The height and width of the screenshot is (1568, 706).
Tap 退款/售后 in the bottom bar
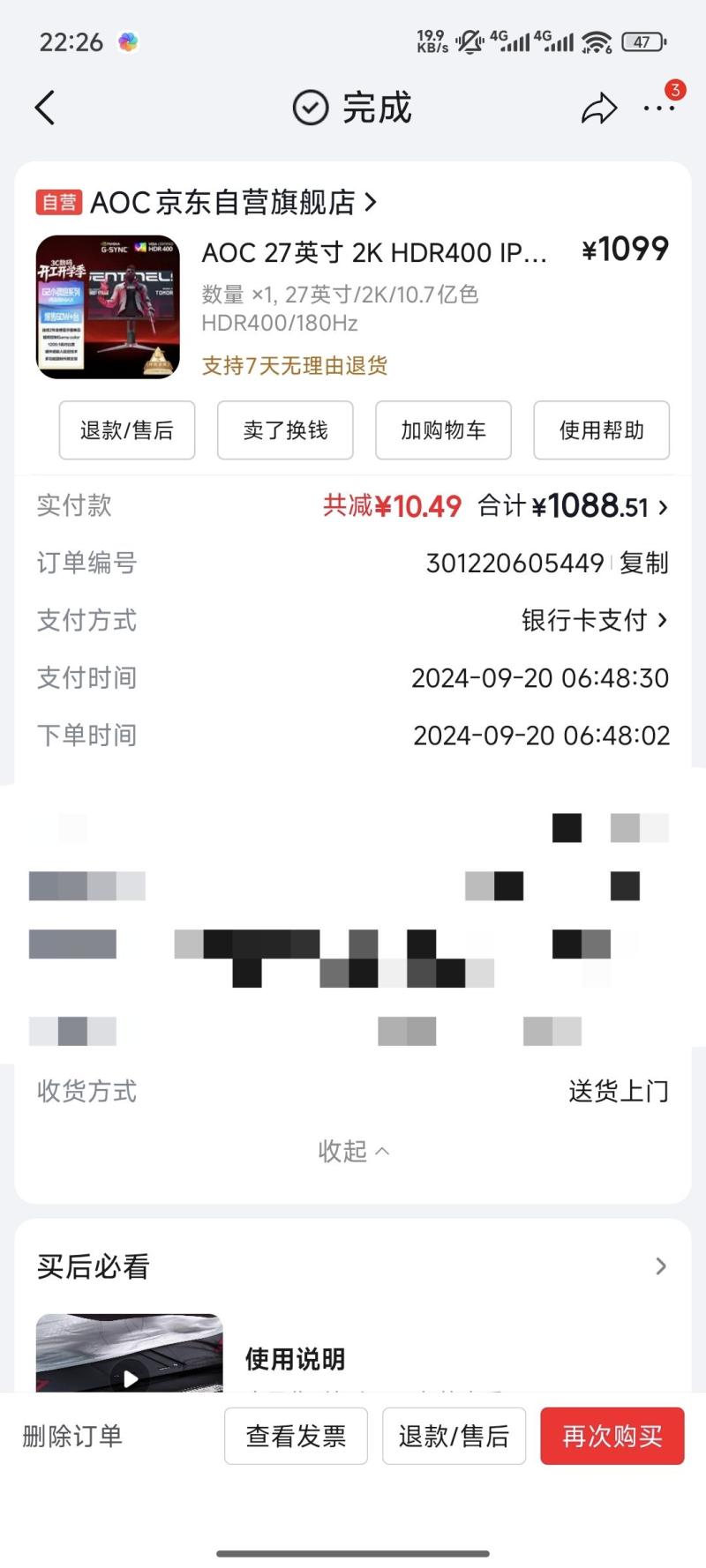[454, 1437]
